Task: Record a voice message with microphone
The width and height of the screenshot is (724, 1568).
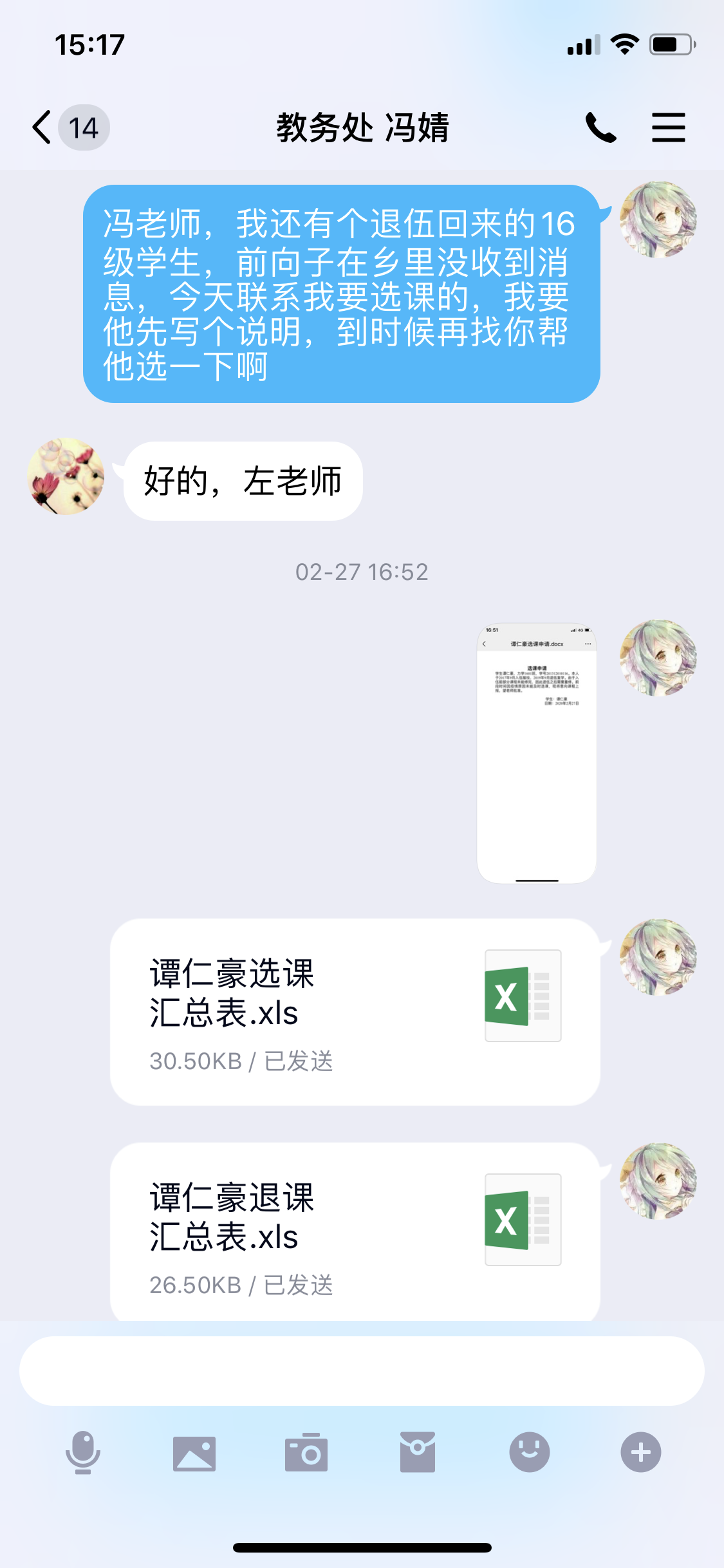Action: pyautogui.click(x=83, y=1453)
